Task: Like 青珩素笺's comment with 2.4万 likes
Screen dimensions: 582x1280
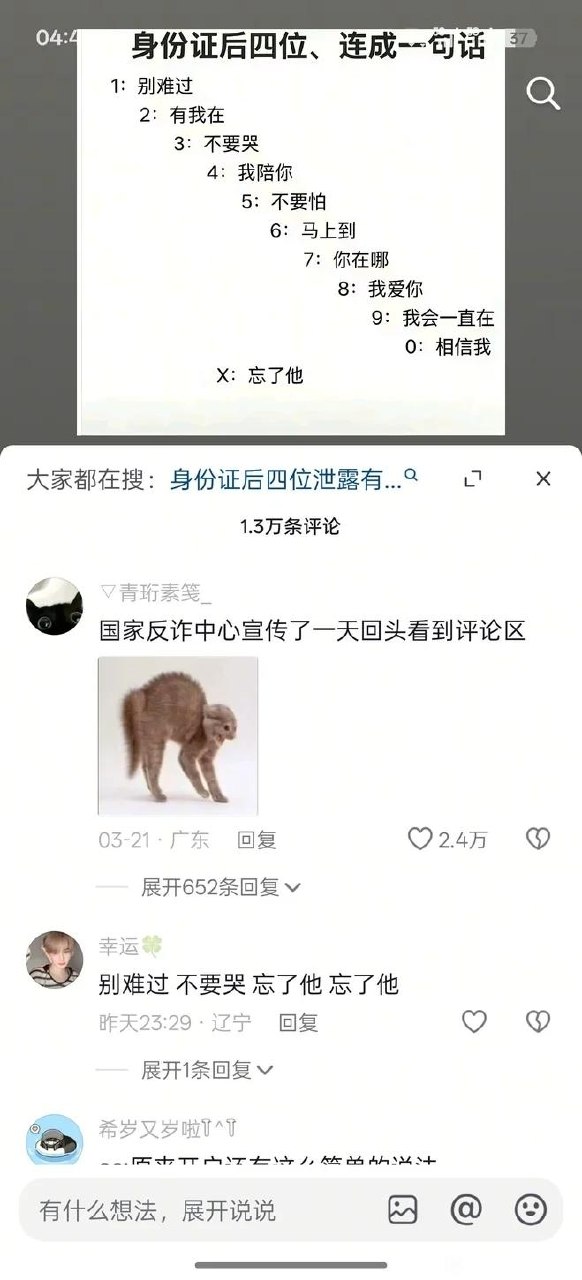Action: [x=447, y=839]
